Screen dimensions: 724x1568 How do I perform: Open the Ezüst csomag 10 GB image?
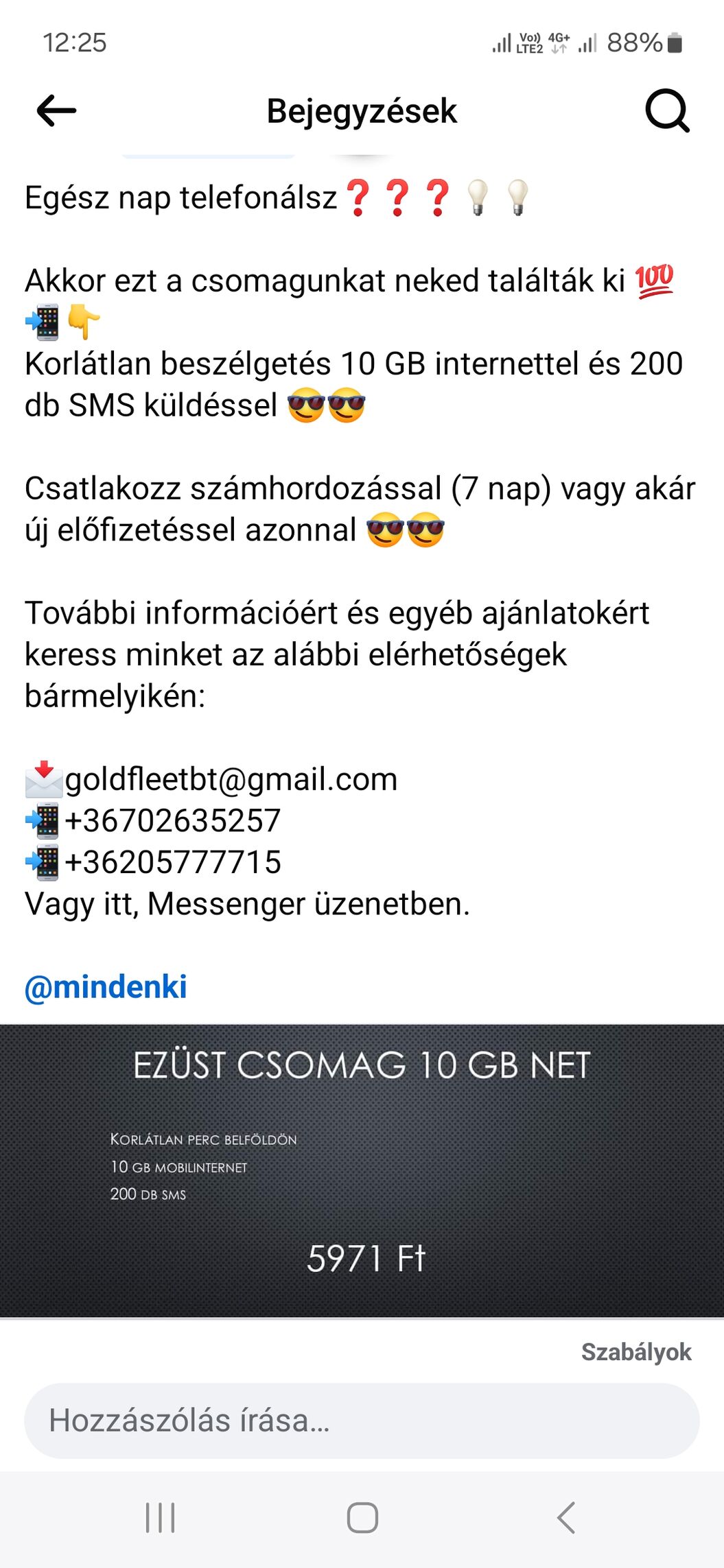(362, 1171)
